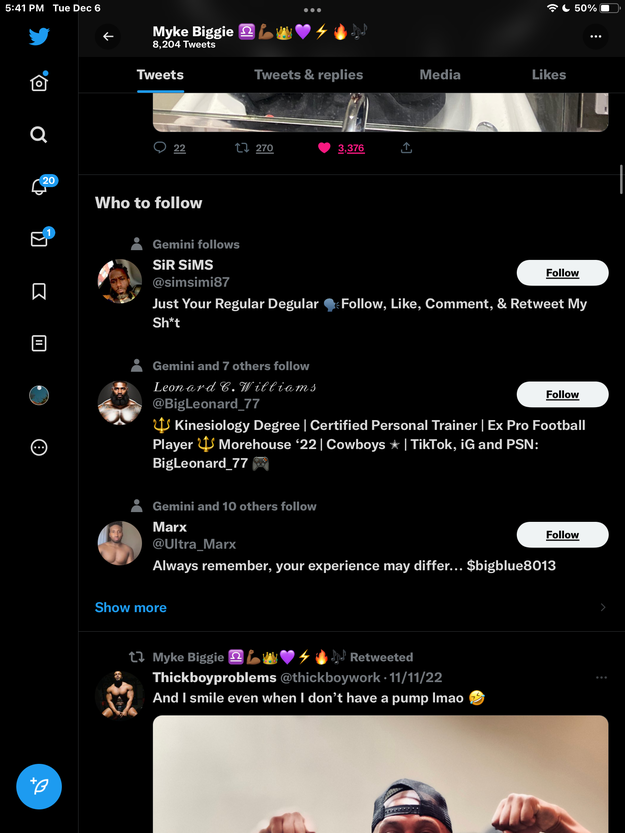Image resolution: width=625 pixels, height=833 pixels.
Task: Follow Marx @Ultra_Marx
Action: pyautogui.click(x=562, y=535)
